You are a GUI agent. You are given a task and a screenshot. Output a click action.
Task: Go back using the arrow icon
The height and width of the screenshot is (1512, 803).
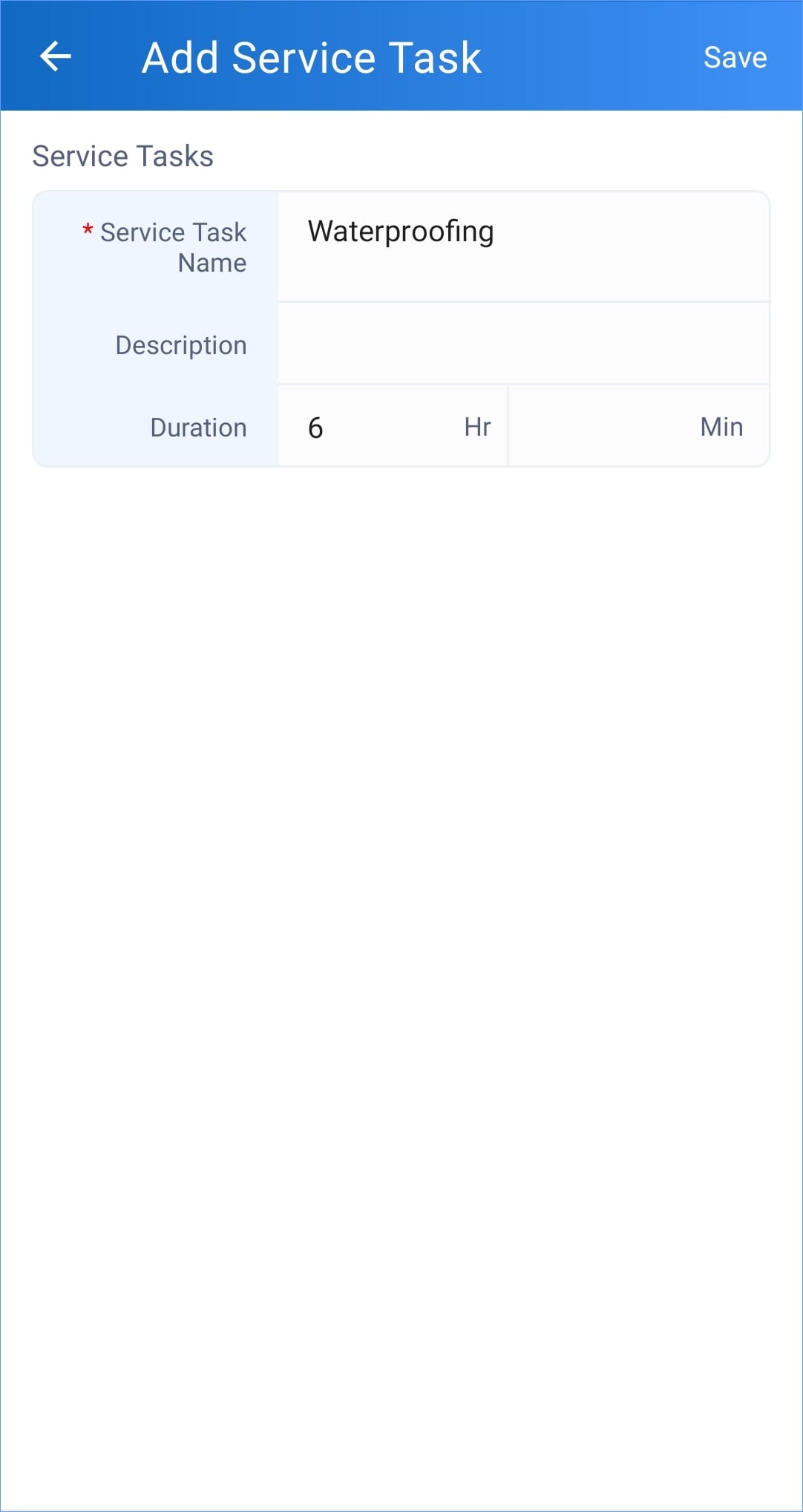tap(55, 56)
